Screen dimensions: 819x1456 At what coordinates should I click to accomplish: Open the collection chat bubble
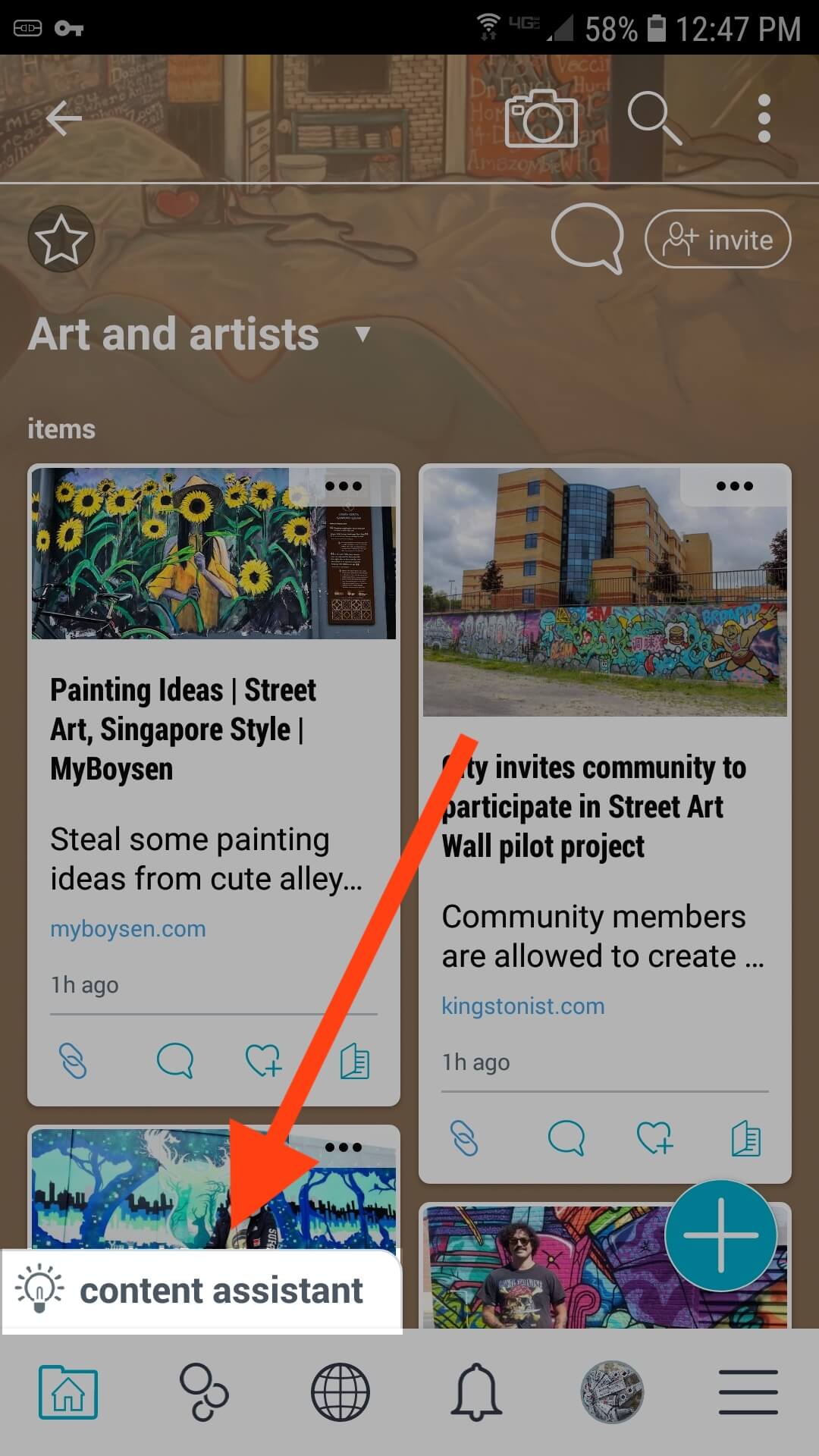point(587,238)
